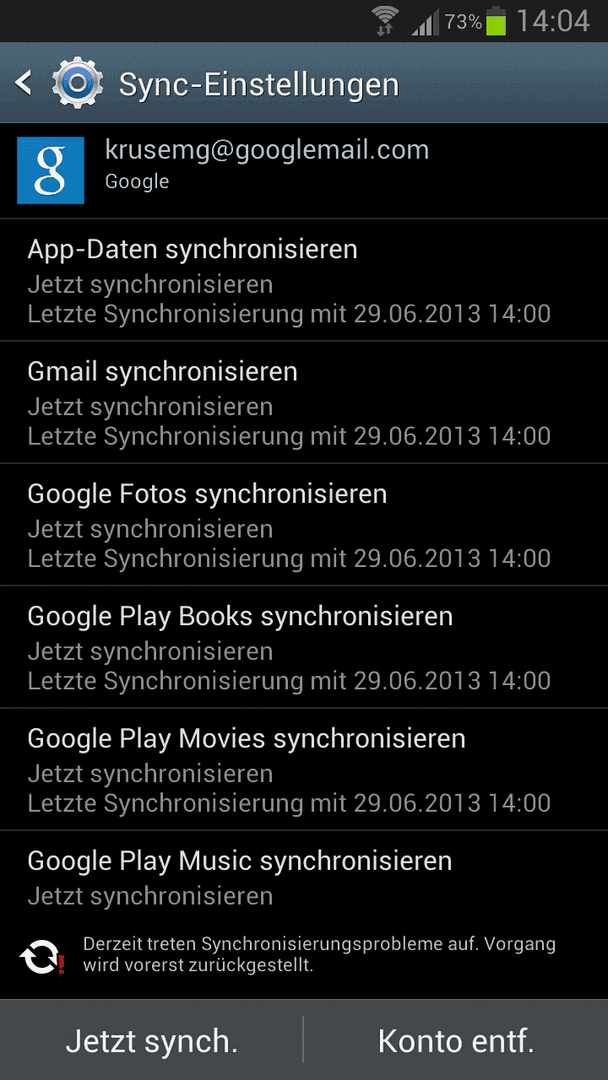Remove account via Konto entf.
Viewport: 608px width, 1080px height.
coord(456,1041)
